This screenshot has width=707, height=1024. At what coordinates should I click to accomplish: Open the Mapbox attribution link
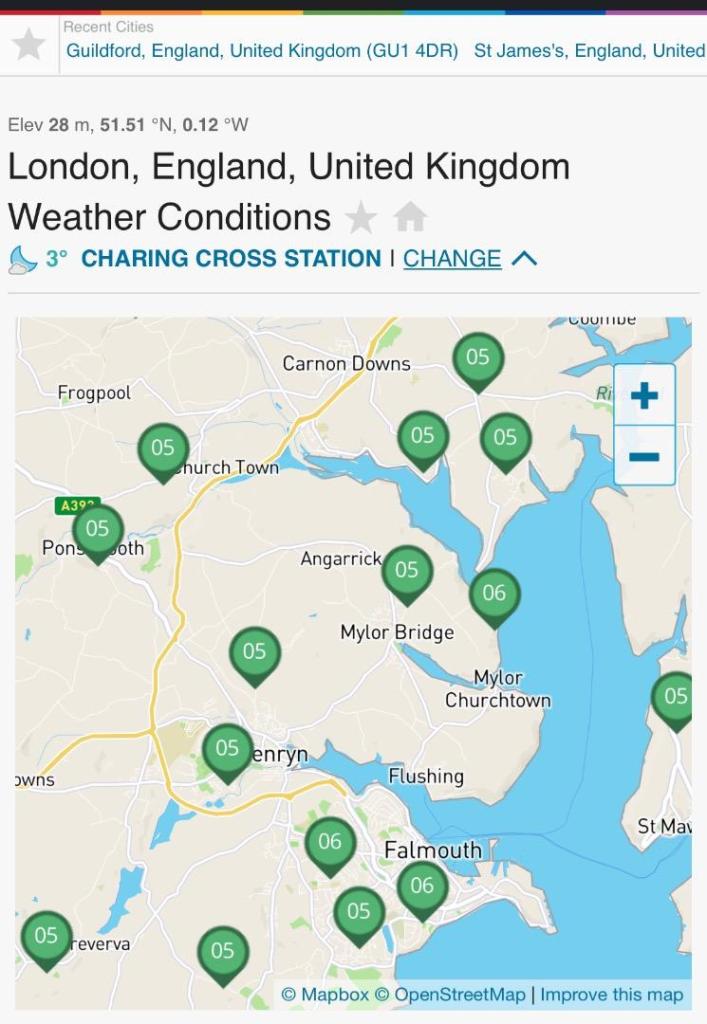pos(325,995)
